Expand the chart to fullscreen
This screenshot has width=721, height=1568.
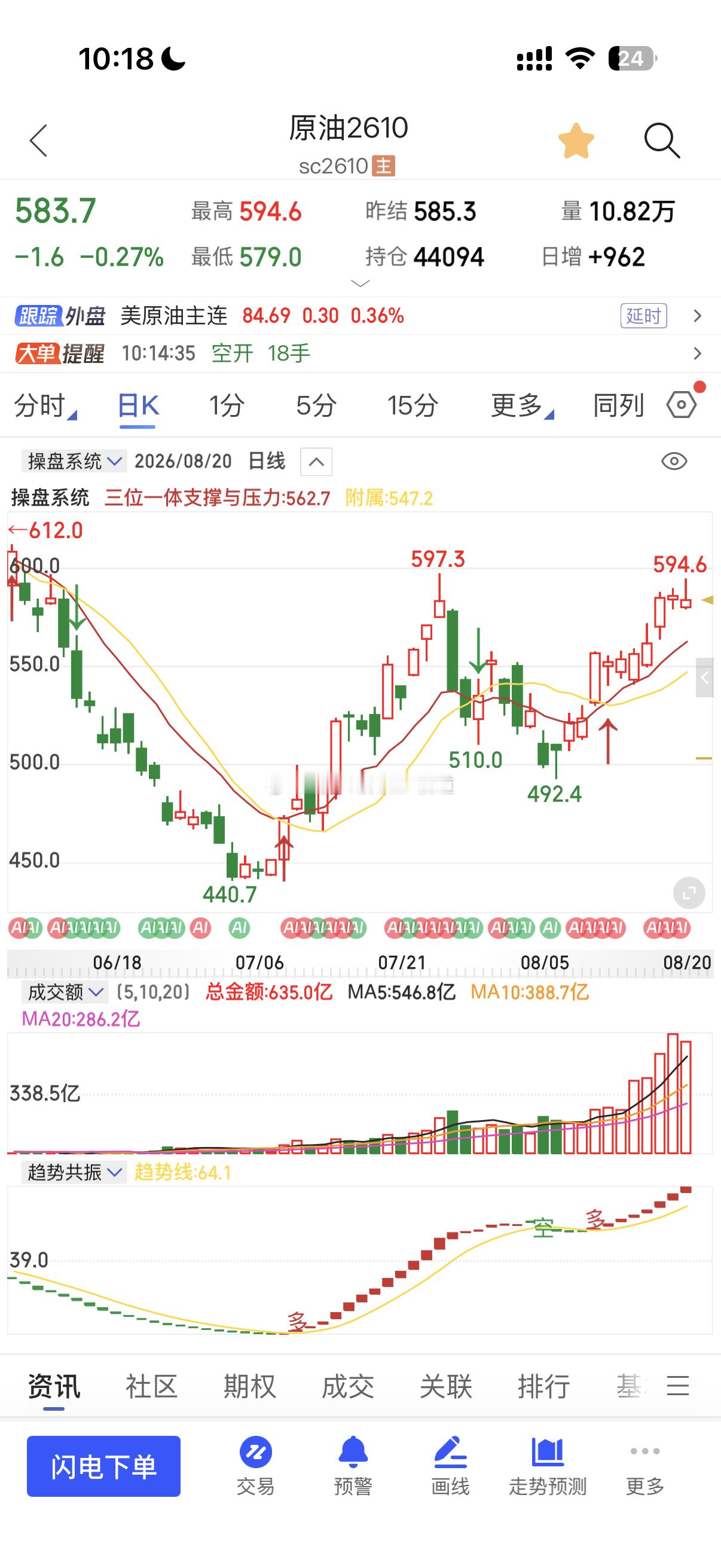[x=689, y=893]
